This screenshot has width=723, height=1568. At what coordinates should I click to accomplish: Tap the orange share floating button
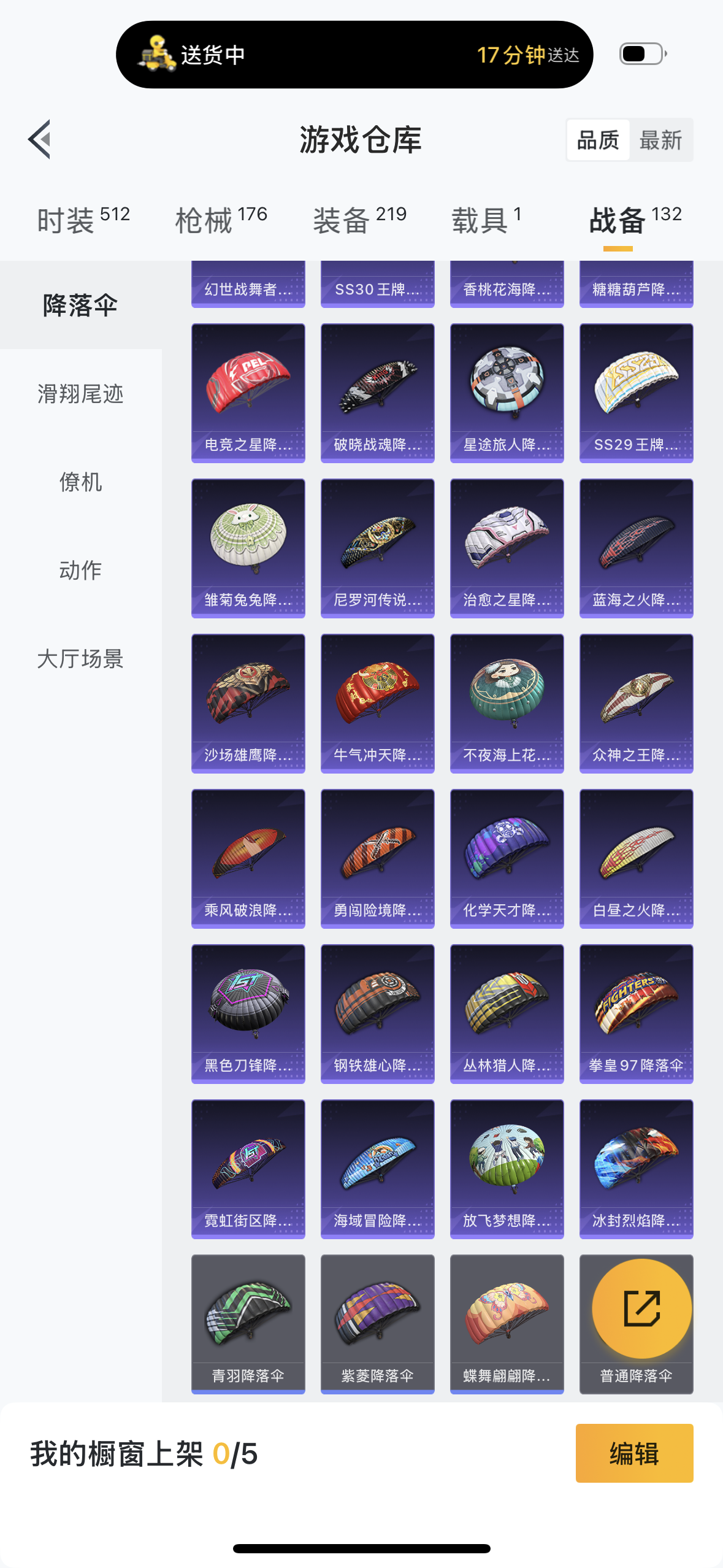(641, 1308)
